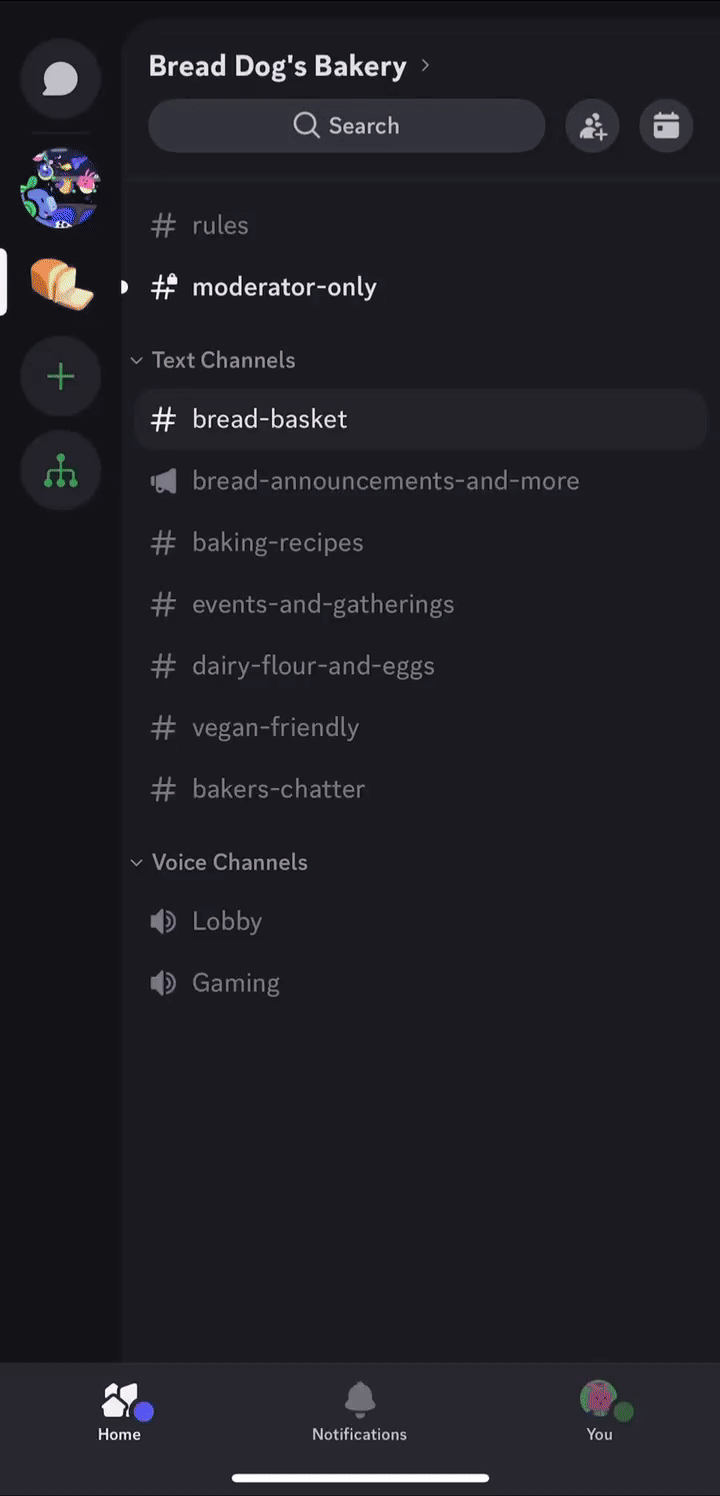Tap the Search bar
The image size is (720, 1496).
tap(346, 126)
